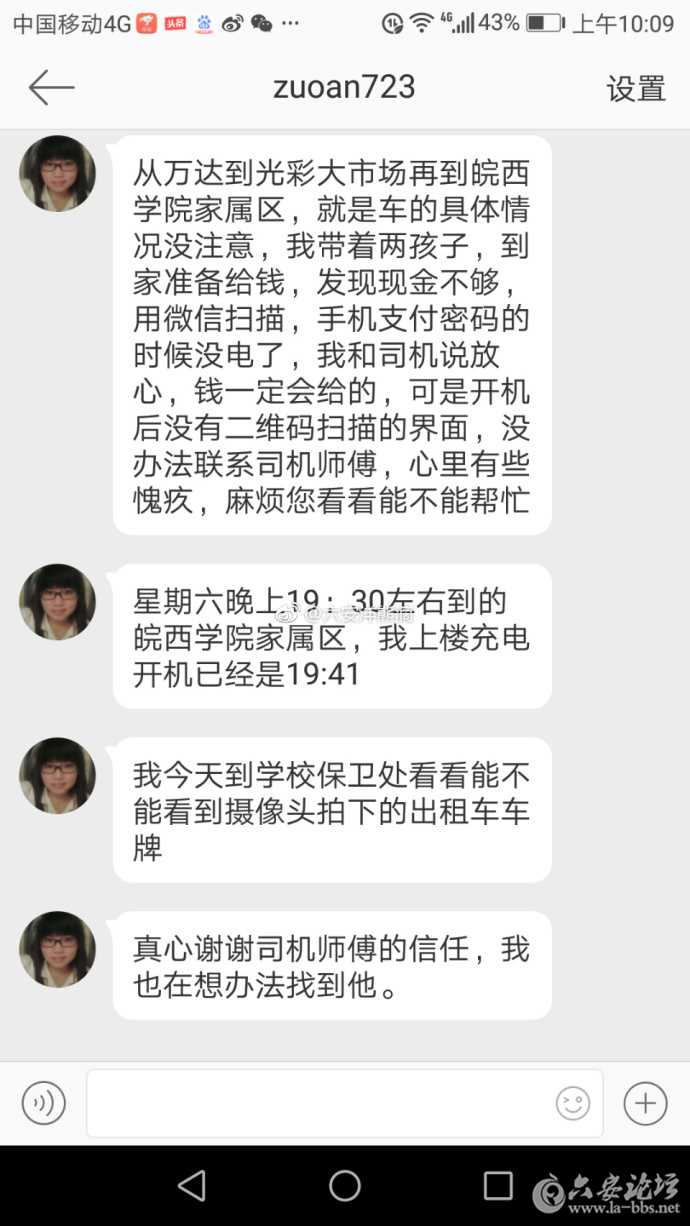View profile from avatar next to 真心谢谢司机师傅 message
Viewport: 690px width, 1226px height.
point(58,949)
